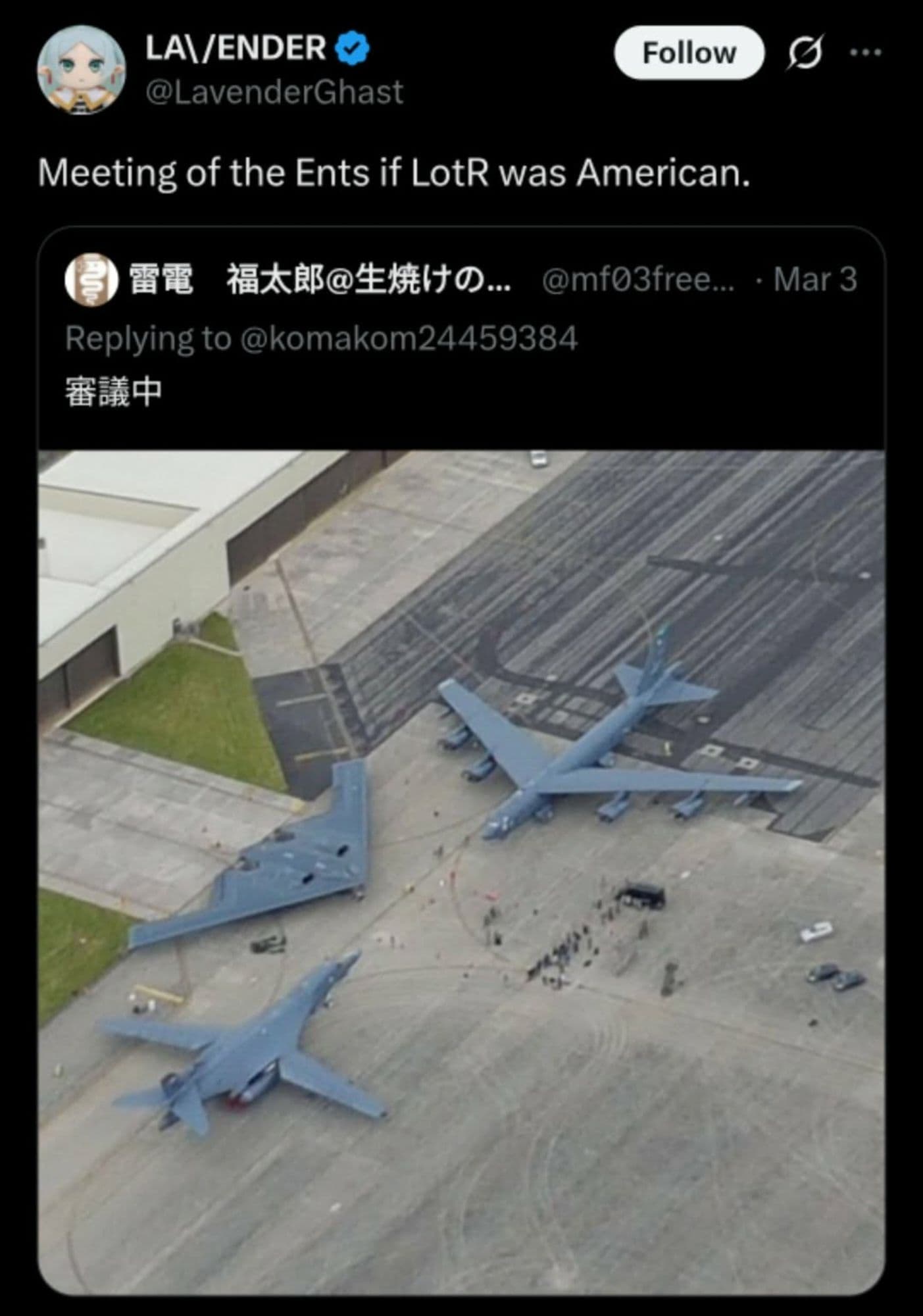Visit the @komakom24459384 profile link

(410, 338)
